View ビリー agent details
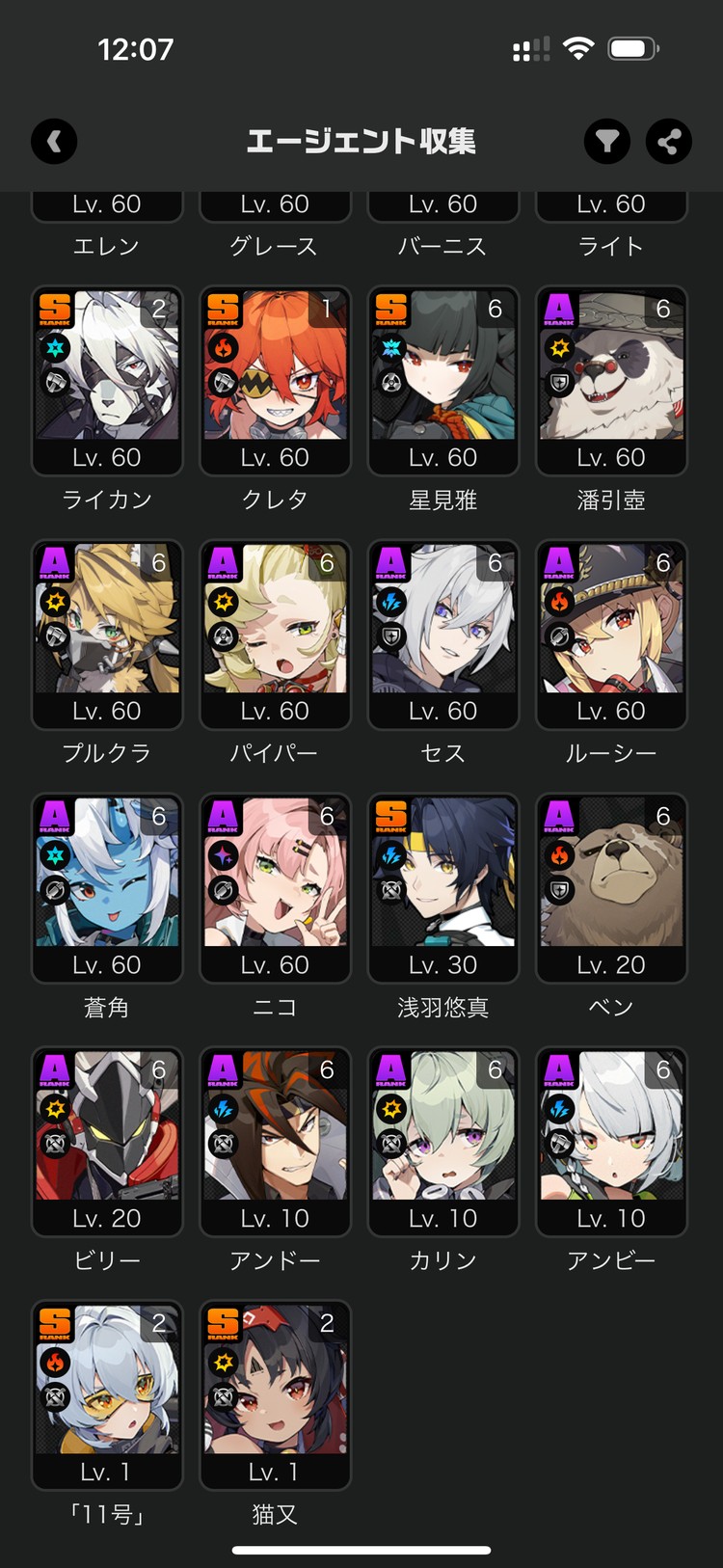The image size is (723, 1568). click(107, 1141)
